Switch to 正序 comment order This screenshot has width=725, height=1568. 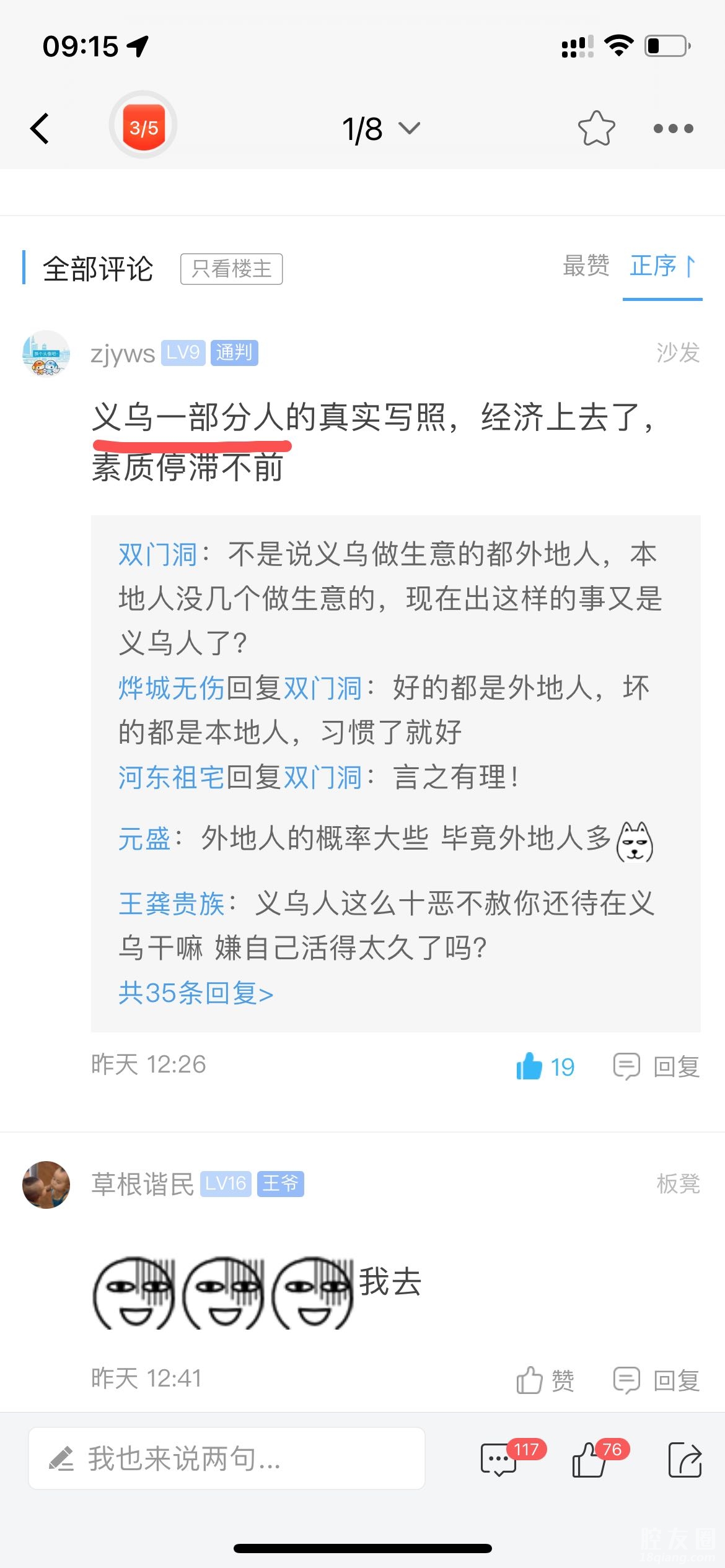(662, 266)
